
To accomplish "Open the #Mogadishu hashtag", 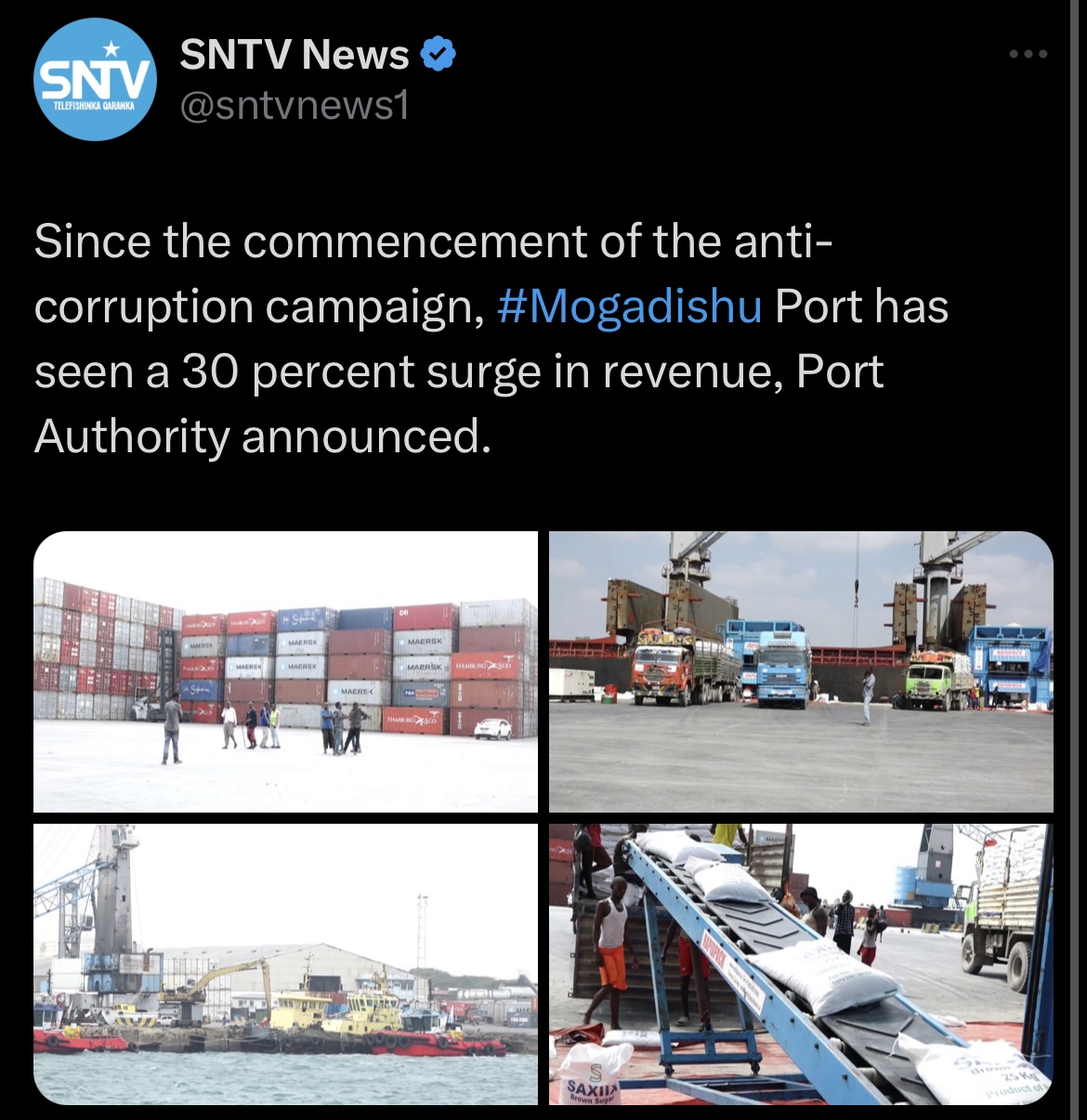I will (629, 306).
